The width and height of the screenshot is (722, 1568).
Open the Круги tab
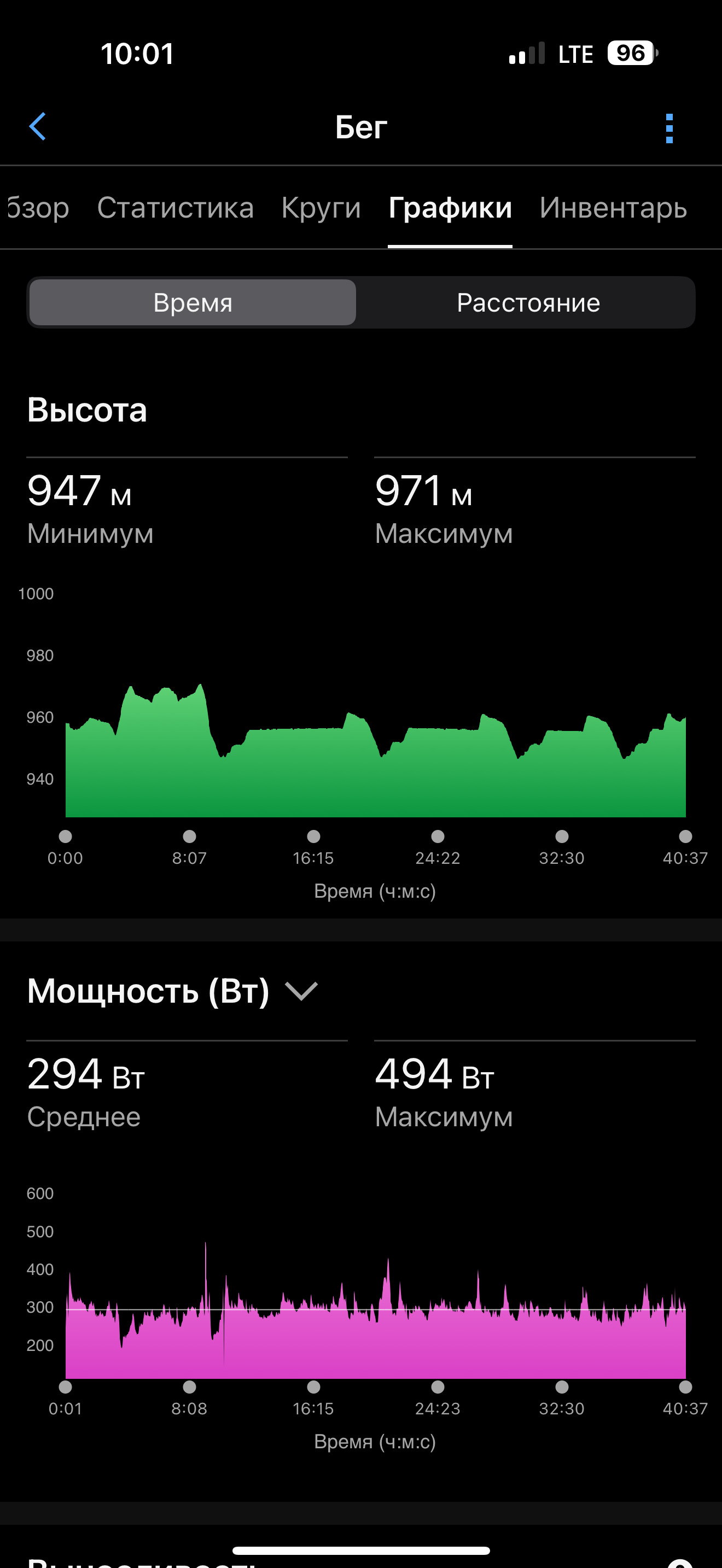(321, 208)
